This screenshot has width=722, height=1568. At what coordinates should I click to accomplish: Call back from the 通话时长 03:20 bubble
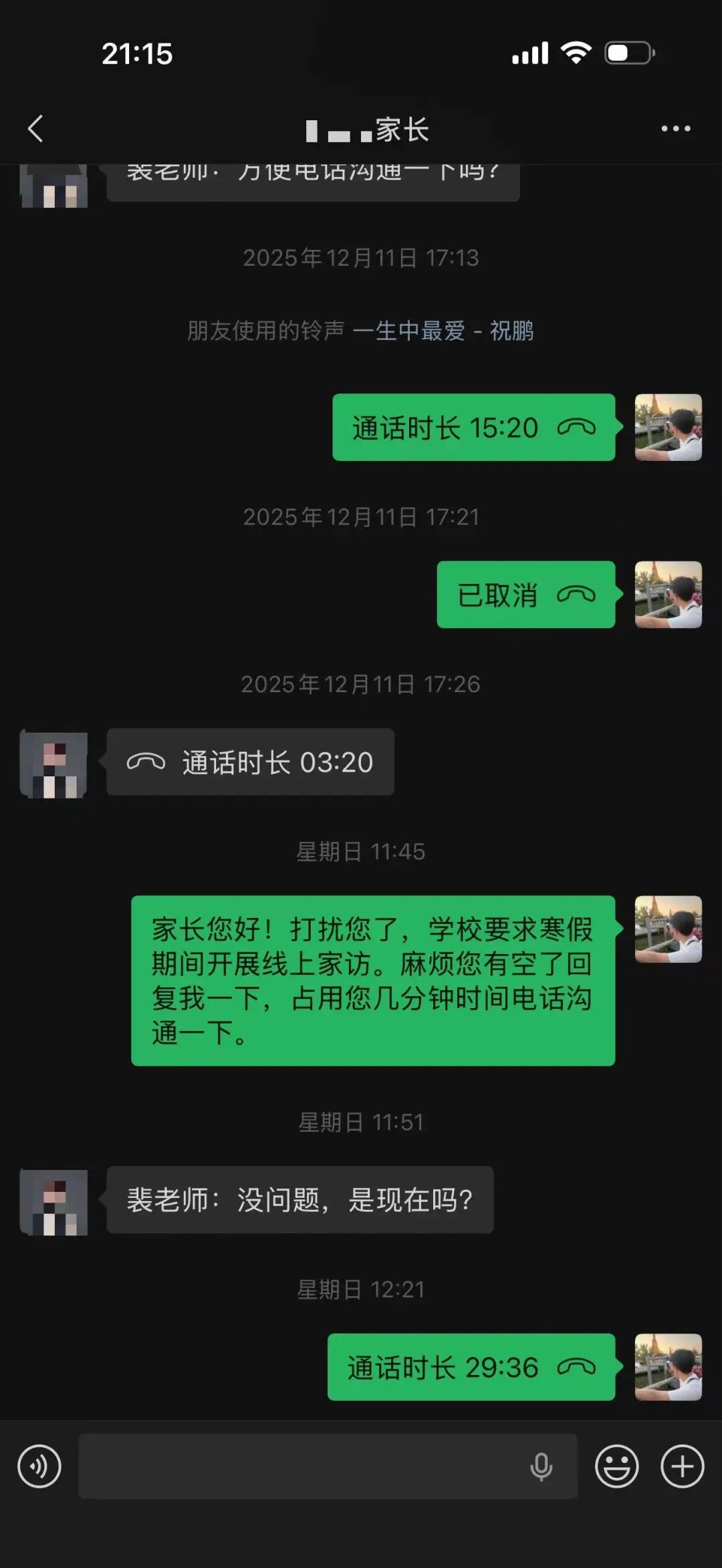pos(250,762)
